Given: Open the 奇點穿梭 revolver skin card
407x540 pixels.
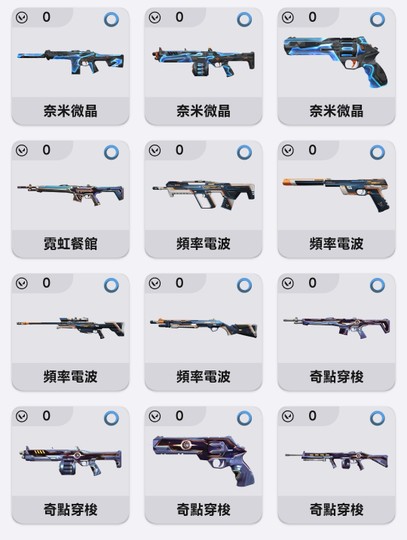Looking at the screenshot, I should 203,465.
